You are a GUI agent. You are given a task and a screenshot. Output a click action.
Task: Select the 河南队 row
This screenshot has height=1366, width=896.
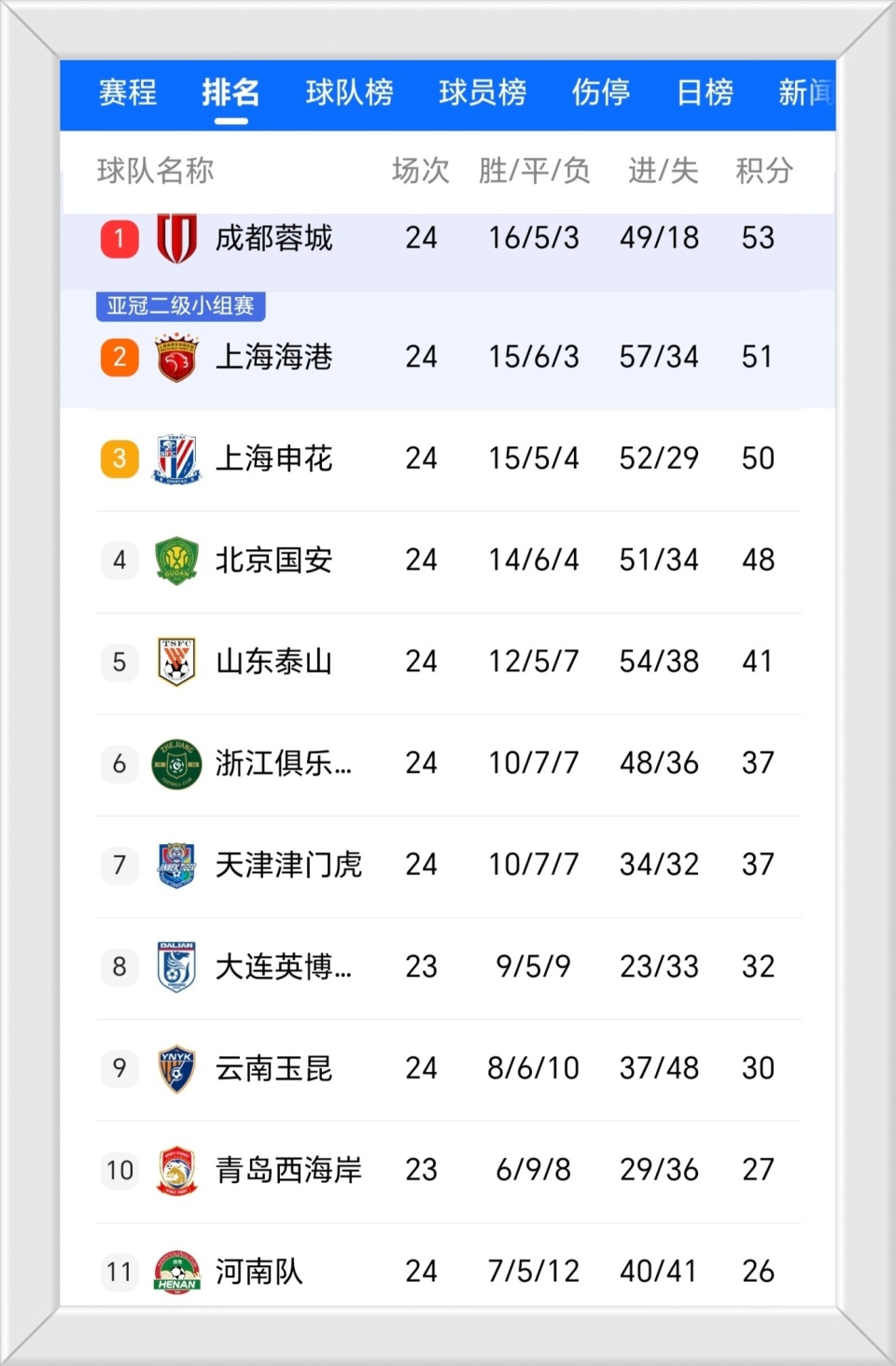[259, 1271]
